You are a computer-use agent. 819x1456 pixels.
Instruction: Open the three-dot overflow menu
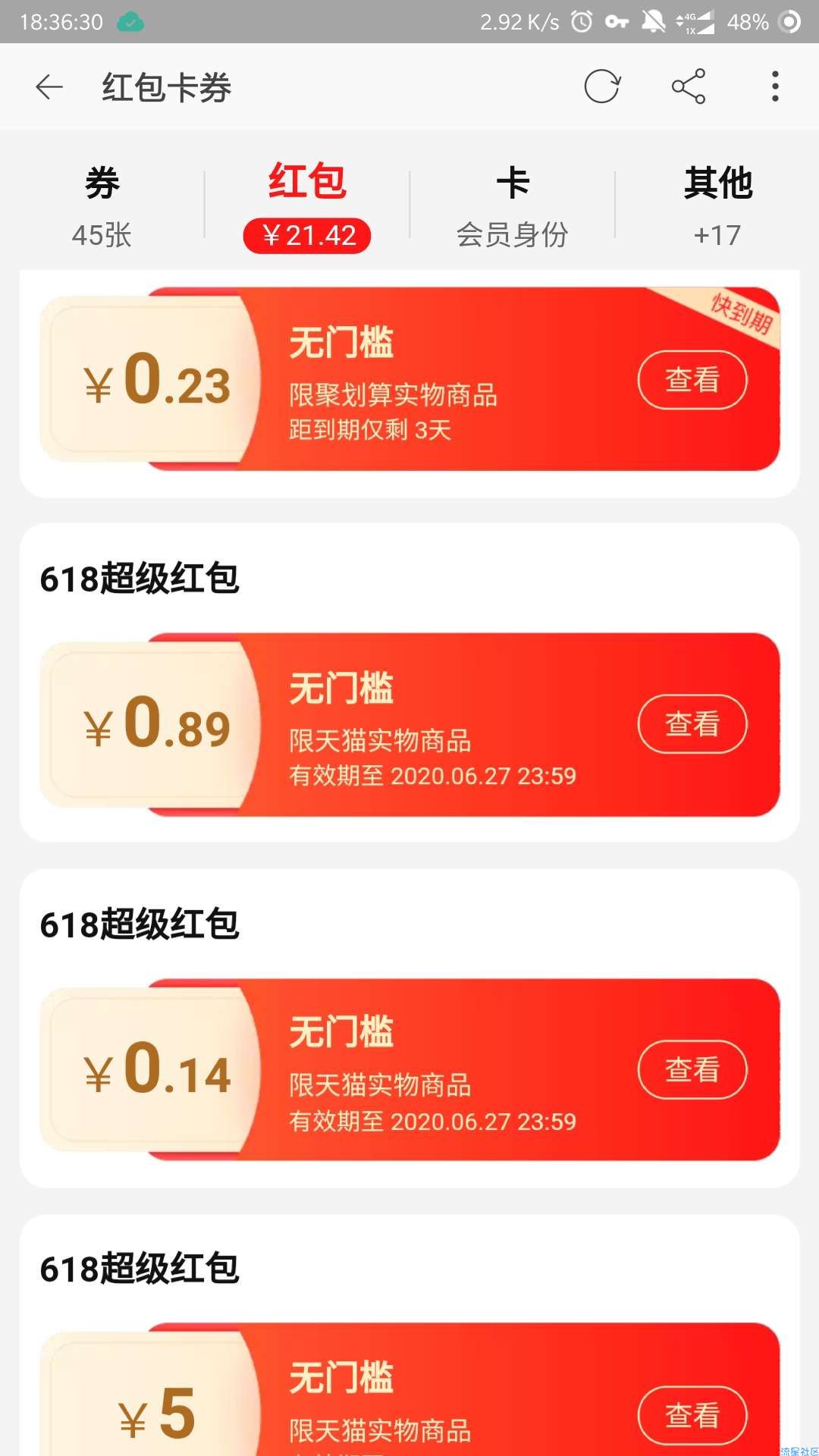point(774,86)
